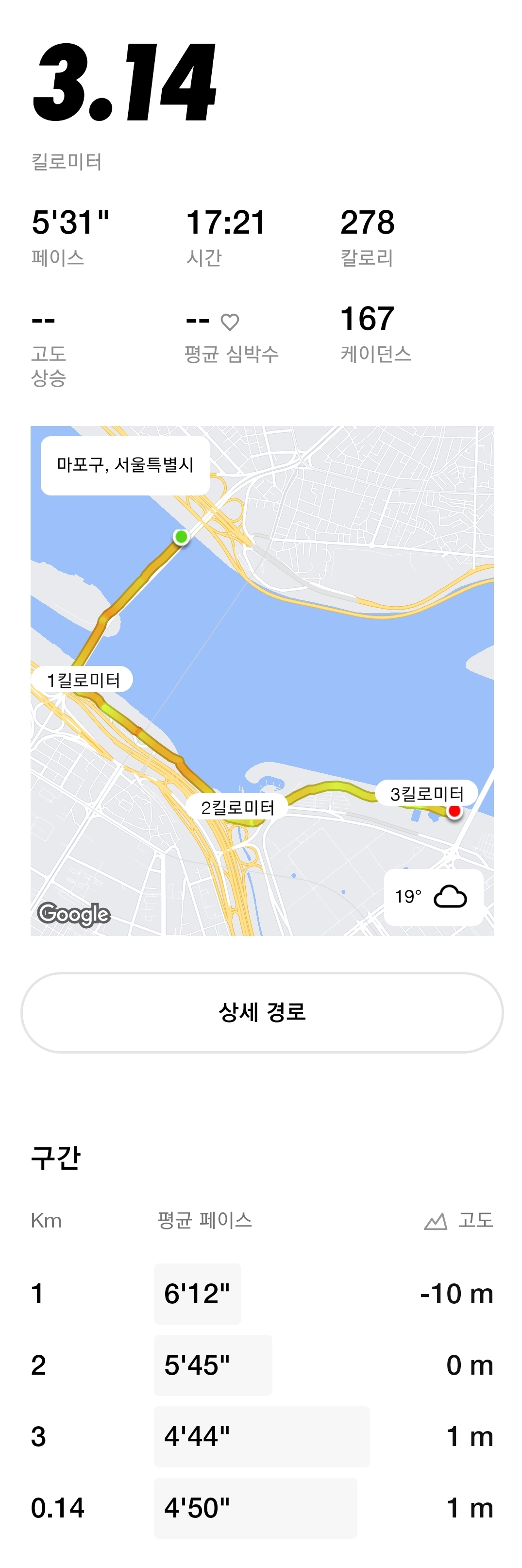522x1568 pixels.
Task: Tap the 상세 경로 button
Action: coord(262,1012)
